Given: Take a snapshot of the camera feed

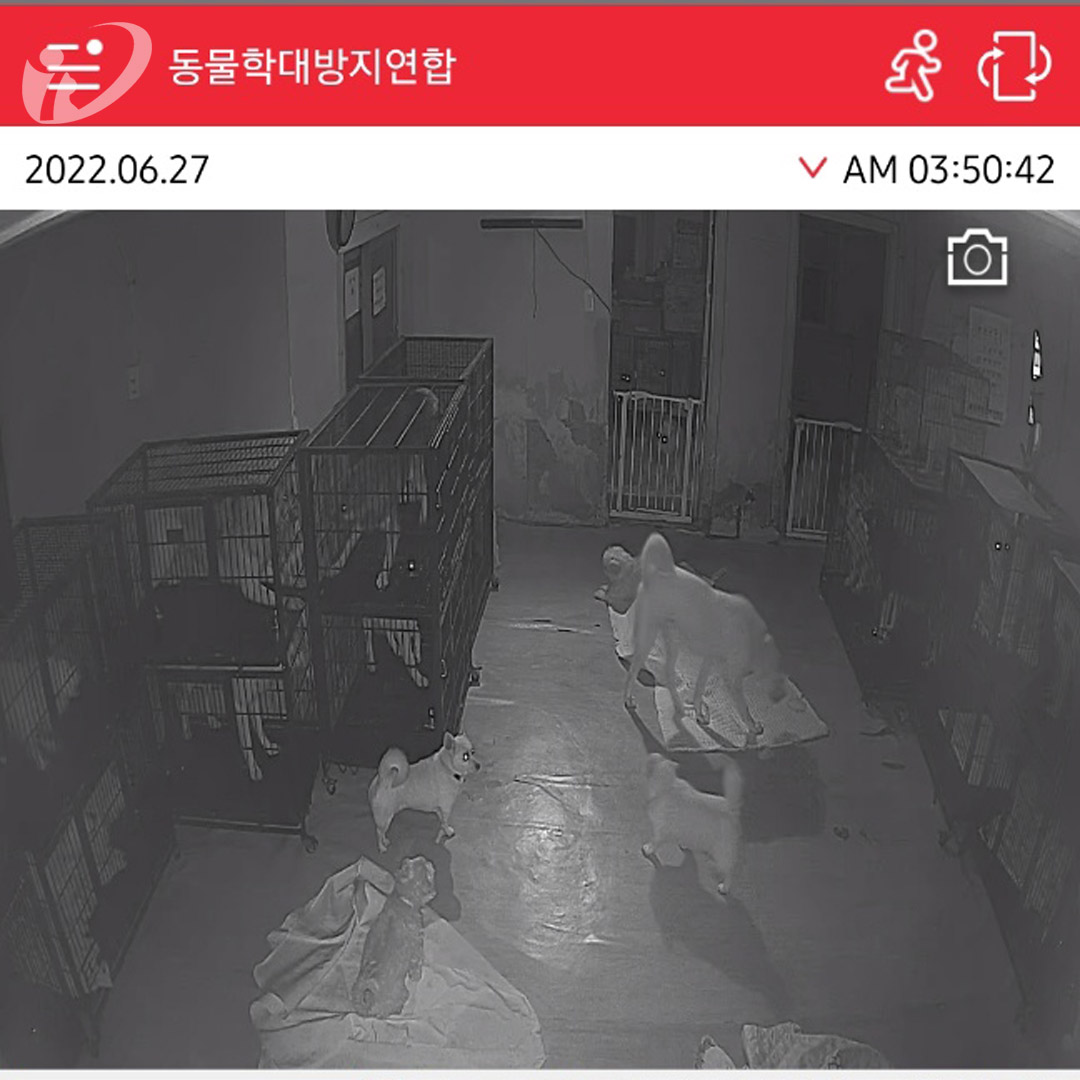Looking at the screenshot, I should coord(977,258).
